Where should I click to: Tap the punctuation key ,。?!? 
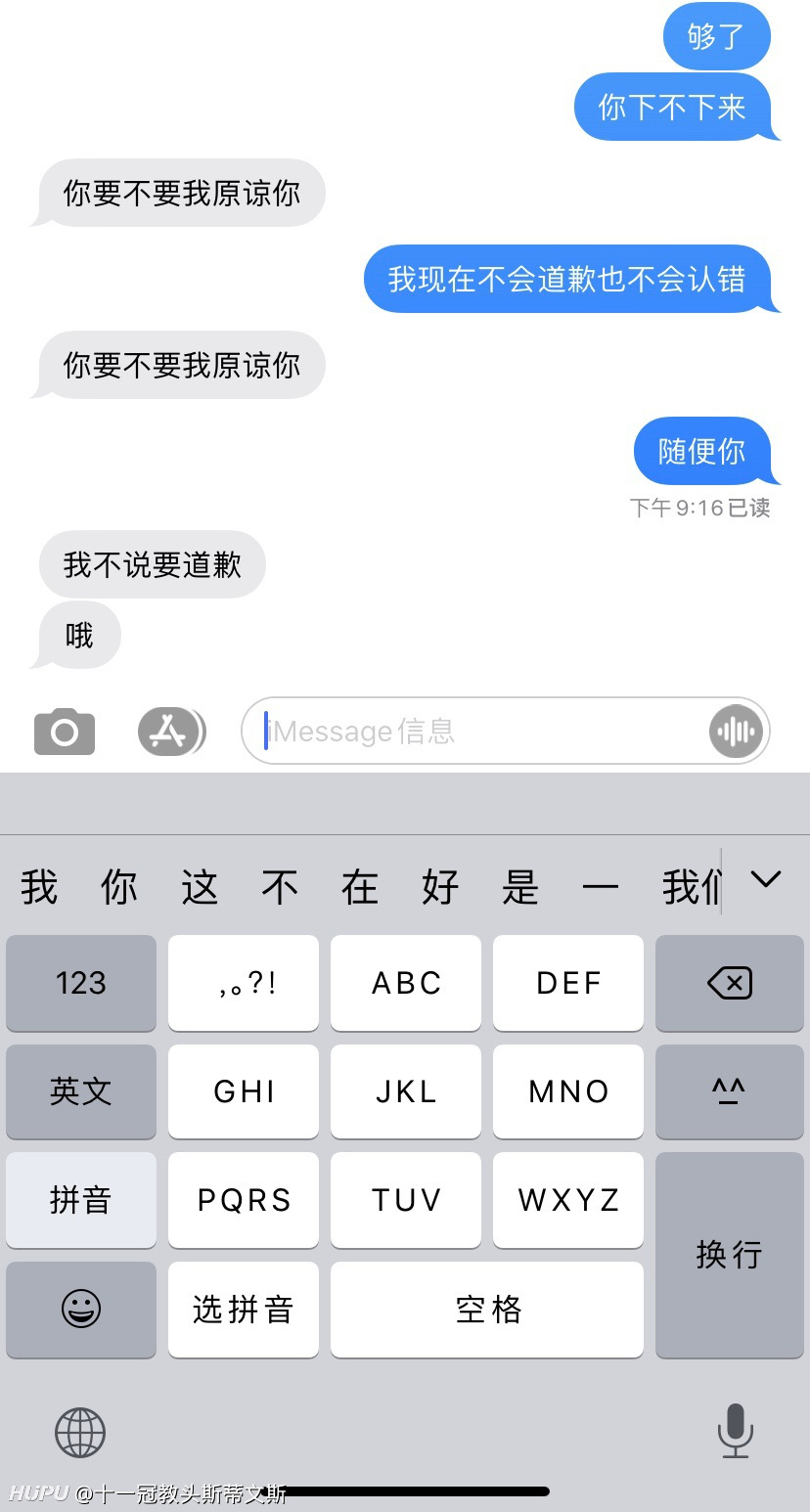click(244, 983)
